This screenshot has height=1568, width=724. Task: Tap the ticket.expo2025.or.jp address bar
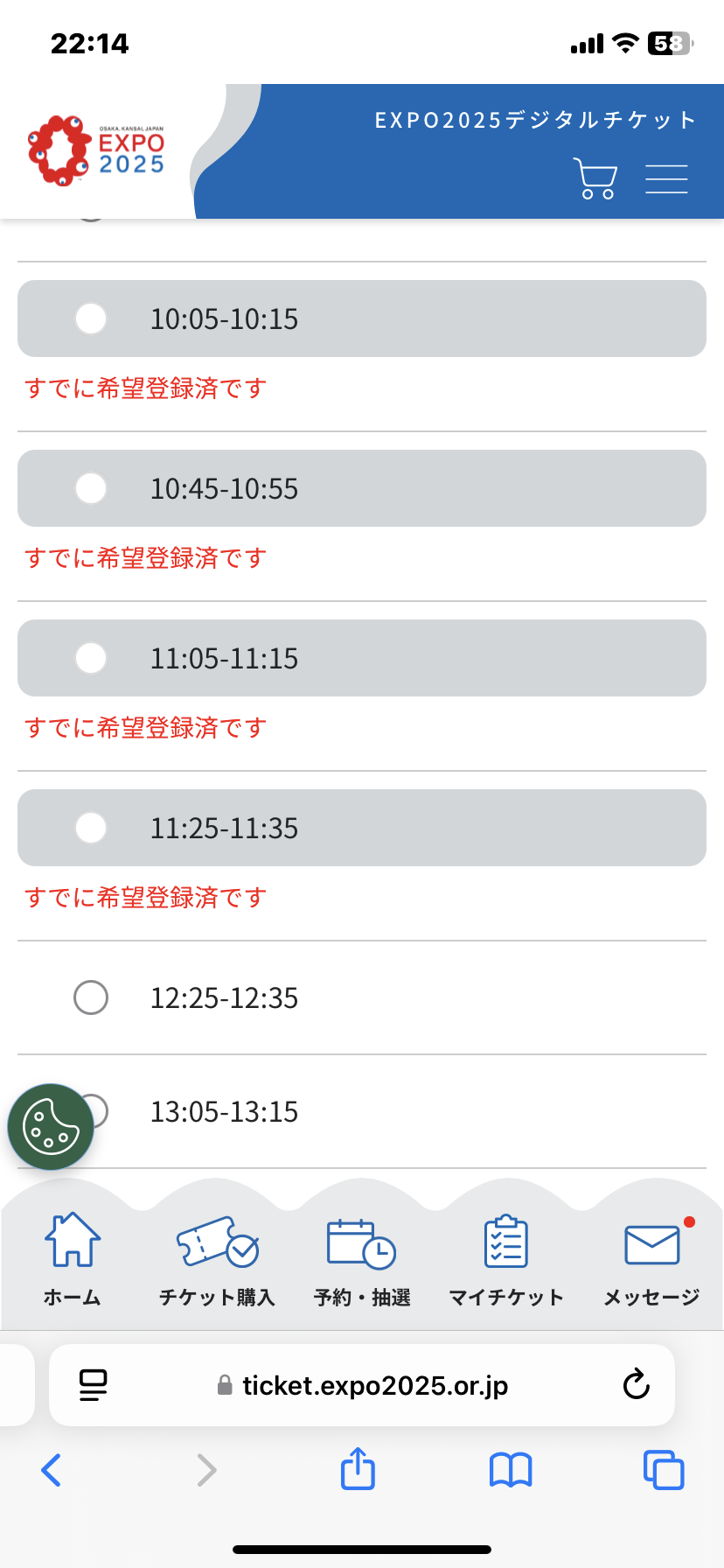[362, 1385]
